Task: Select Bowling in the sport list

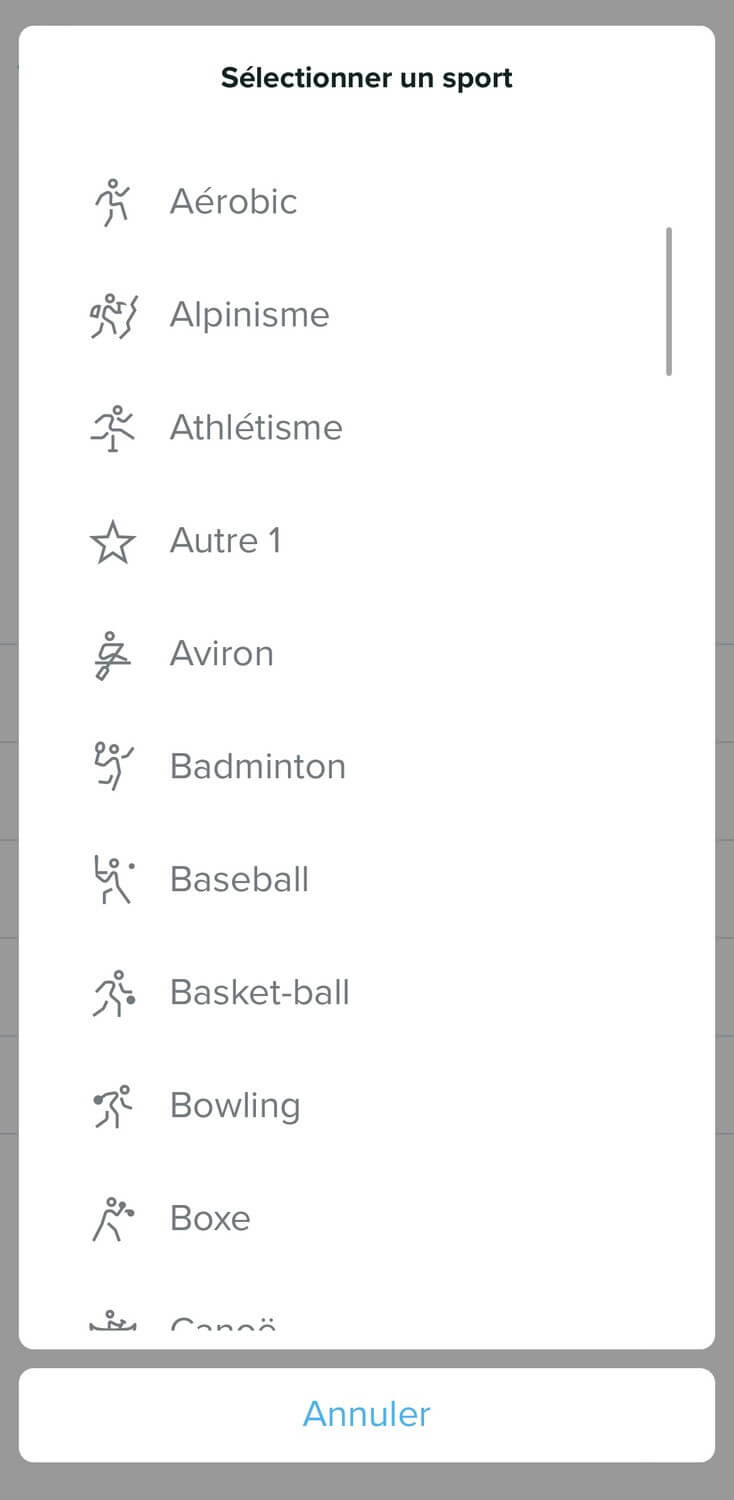Action: [366, 1106]
